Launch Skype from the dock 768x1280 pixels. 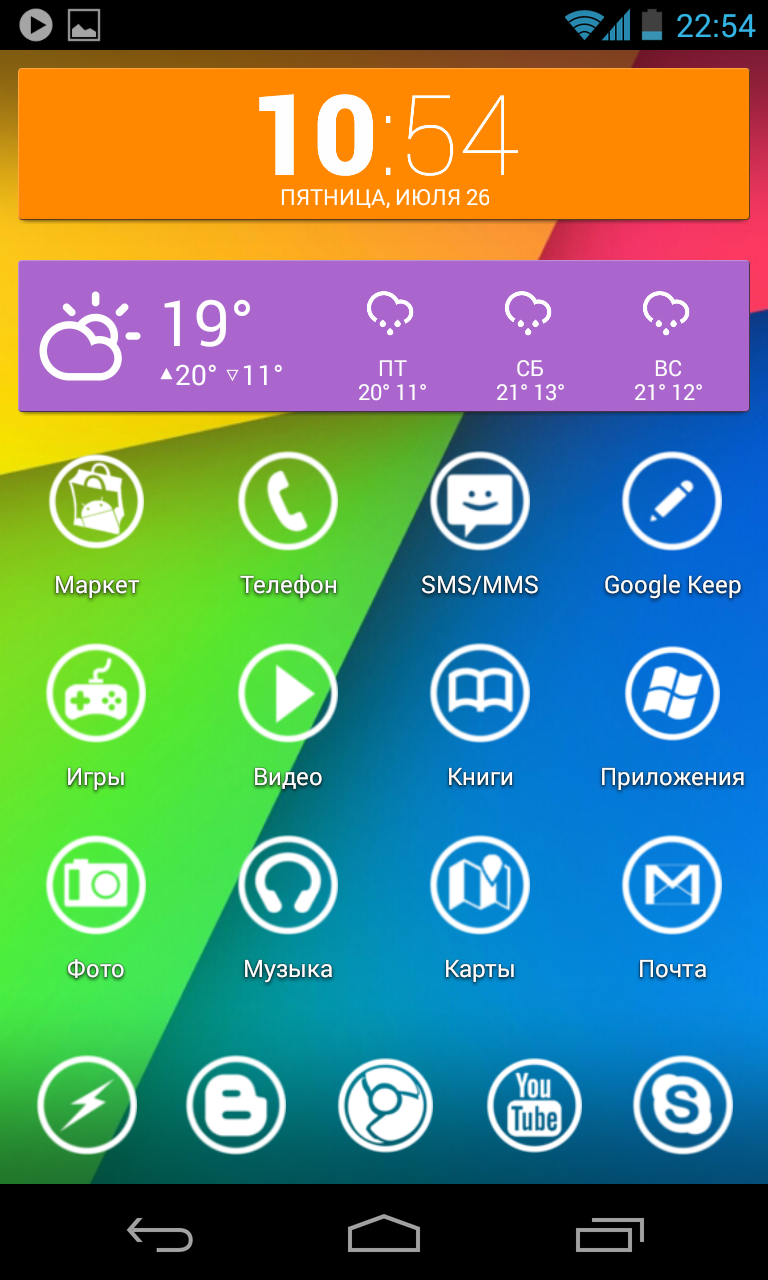[x=683, y=1106]
